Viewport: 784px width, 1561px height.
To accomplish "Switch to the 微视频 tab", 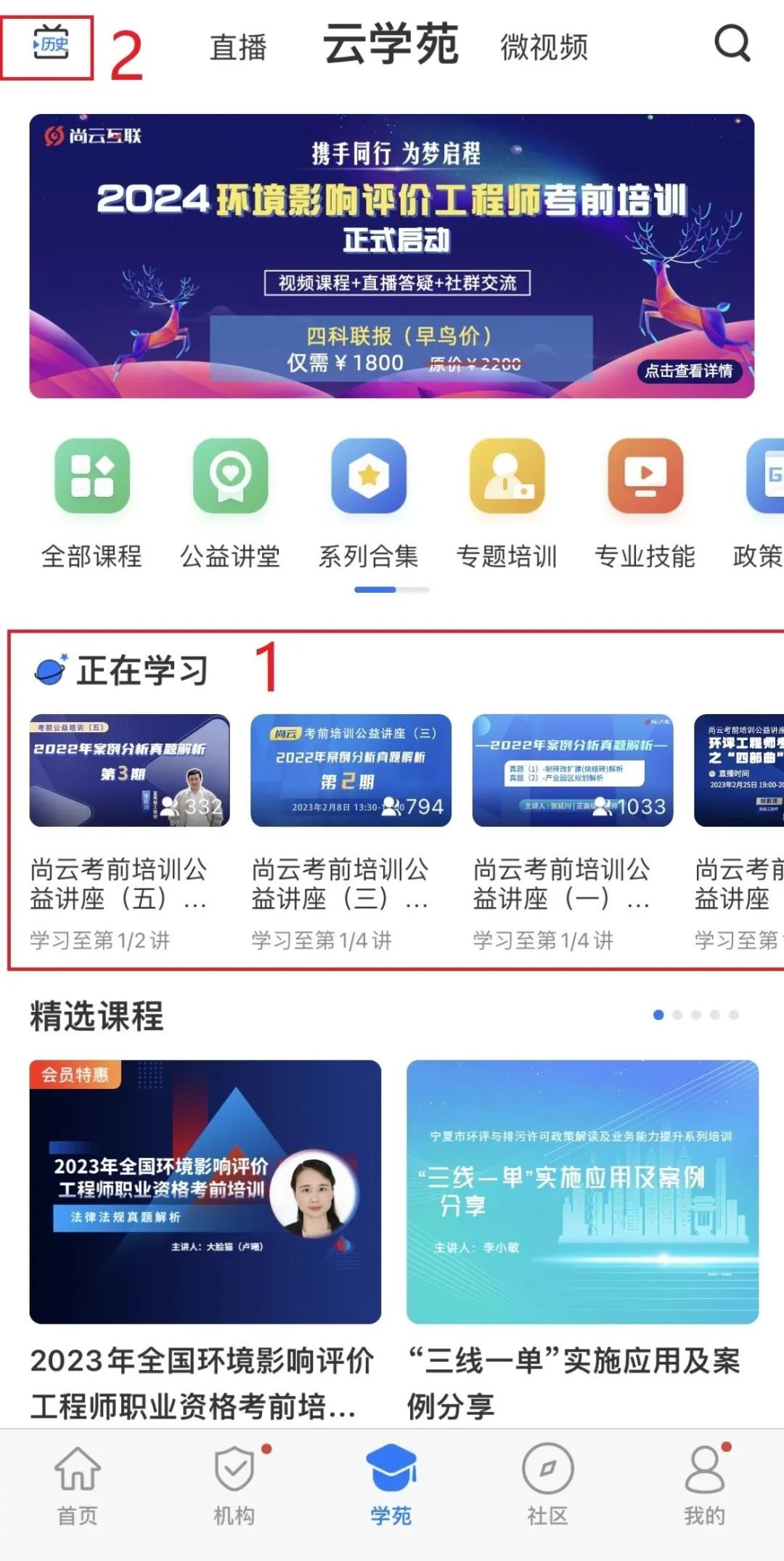I will click(544, 48).
